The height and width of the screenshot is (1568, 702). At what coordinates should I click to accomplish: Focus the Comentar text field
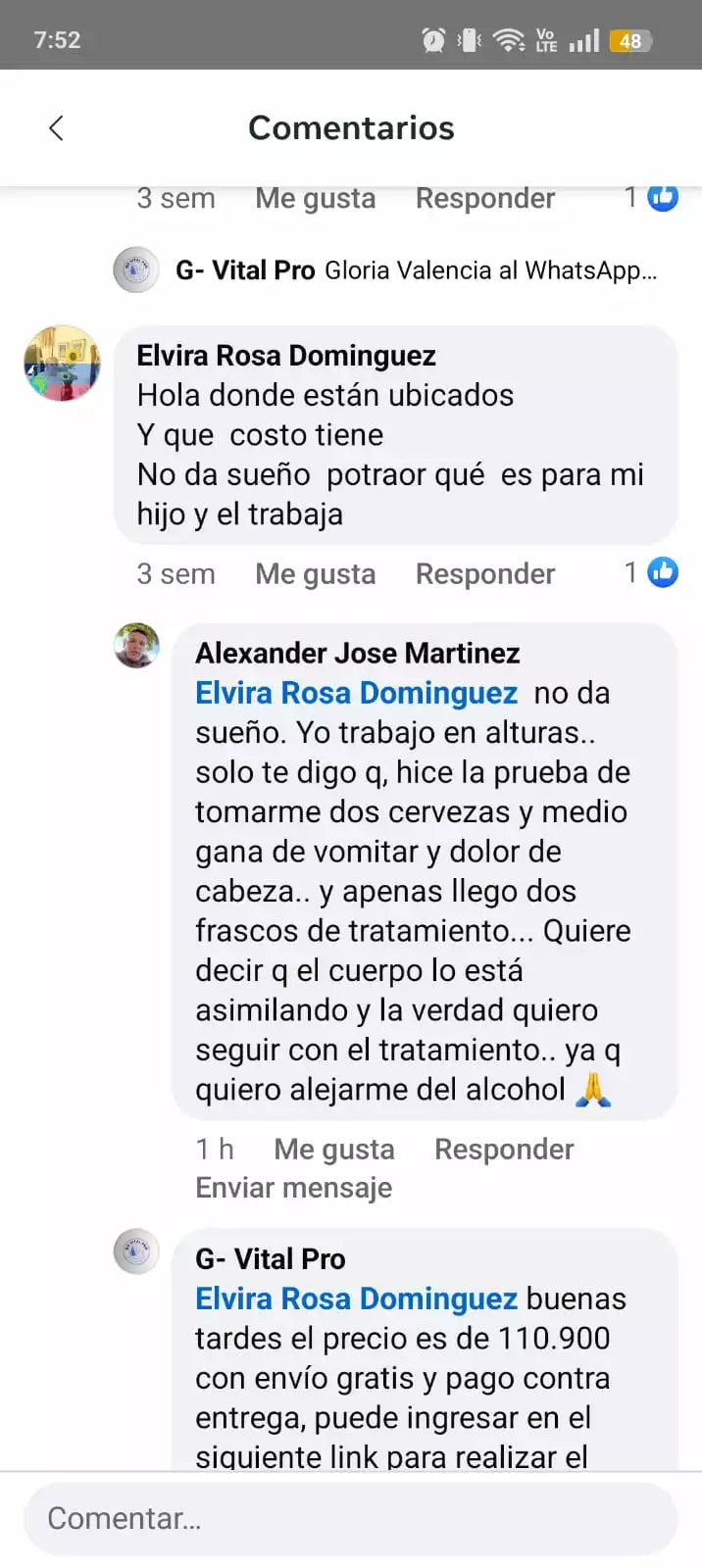(350, 1518)
